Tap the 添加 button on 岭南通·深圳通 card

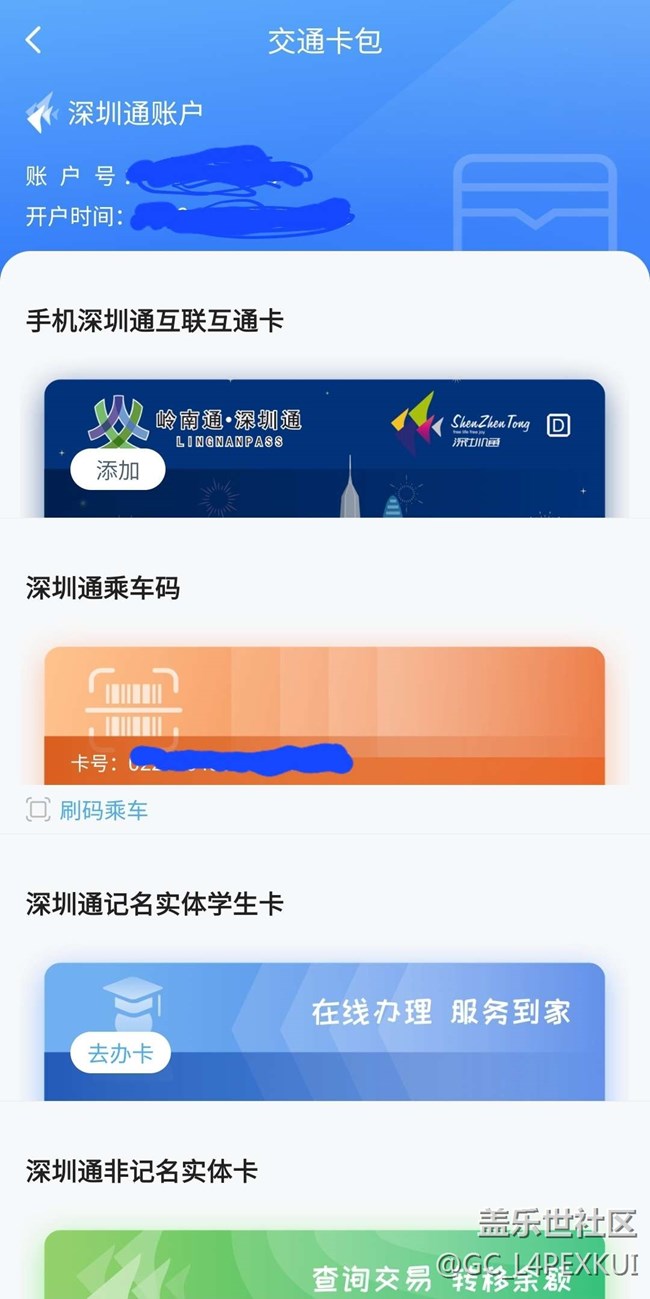coord(117,470)
